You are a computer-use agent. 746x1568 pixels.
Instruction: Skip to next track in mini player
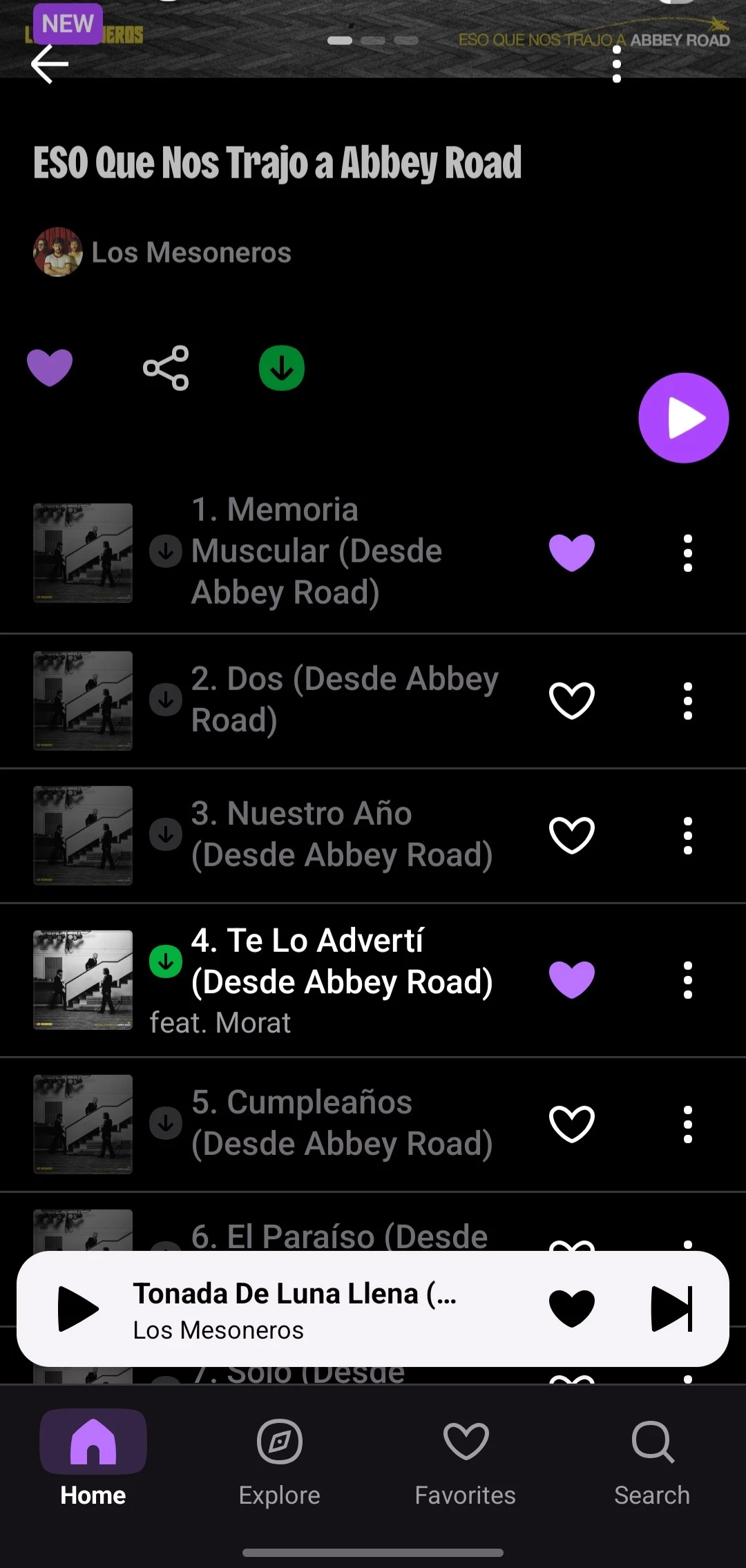[671, 1308]
